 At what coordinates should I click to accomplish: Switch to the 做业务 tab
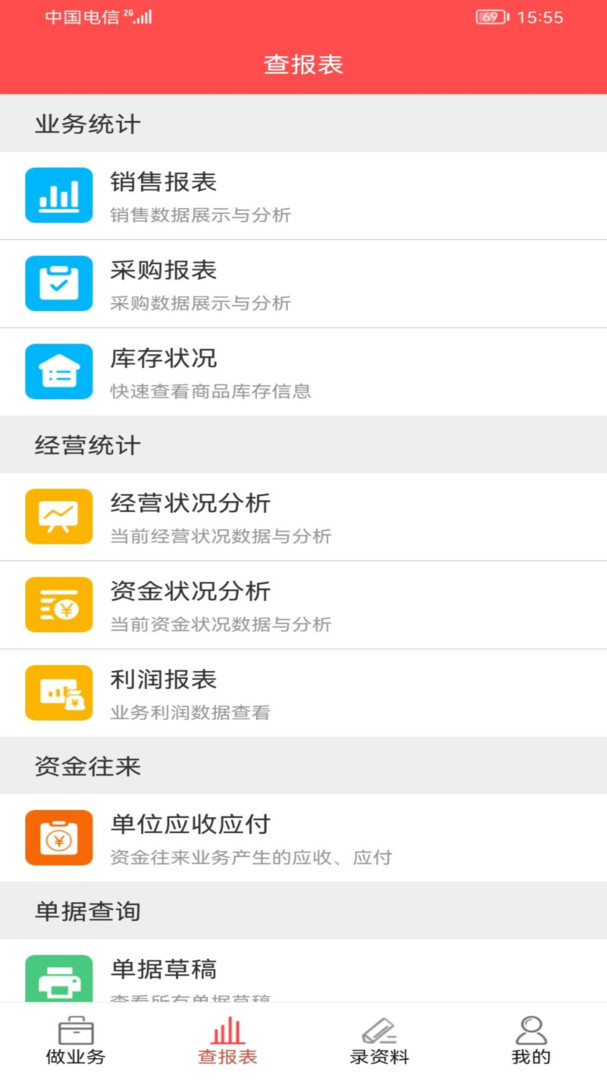[x=76, y=1042]
